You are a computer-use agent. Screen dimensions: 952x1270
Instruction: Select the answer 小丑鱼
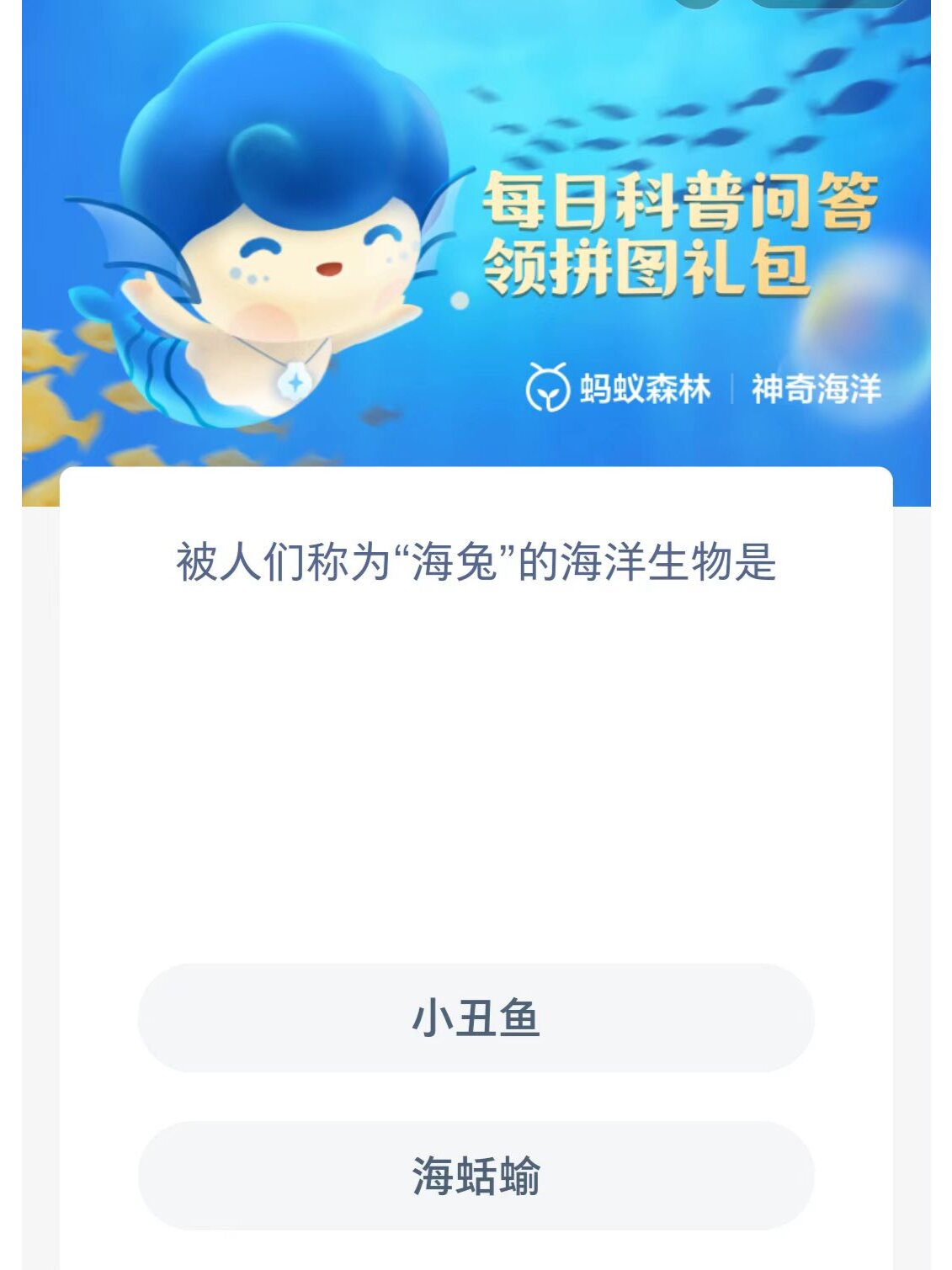[x=476, y=1018]
